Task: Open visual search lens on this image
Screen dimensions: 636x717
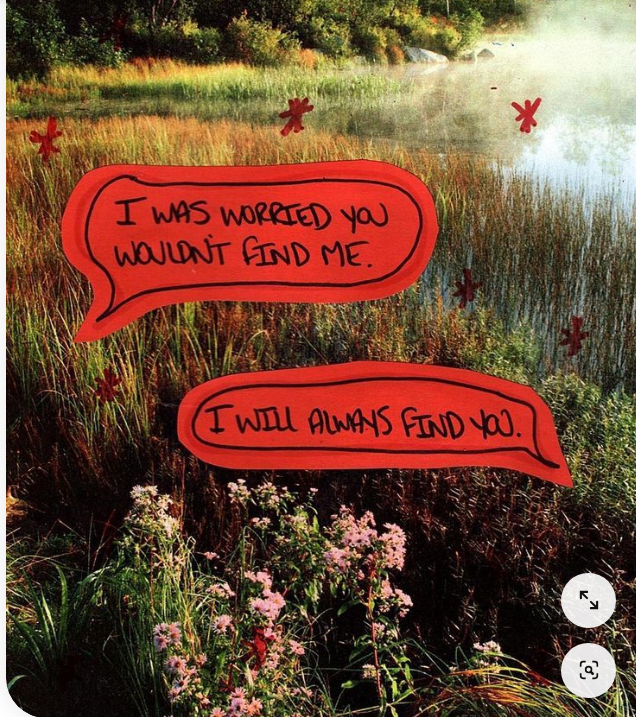Action: point(588,670)
